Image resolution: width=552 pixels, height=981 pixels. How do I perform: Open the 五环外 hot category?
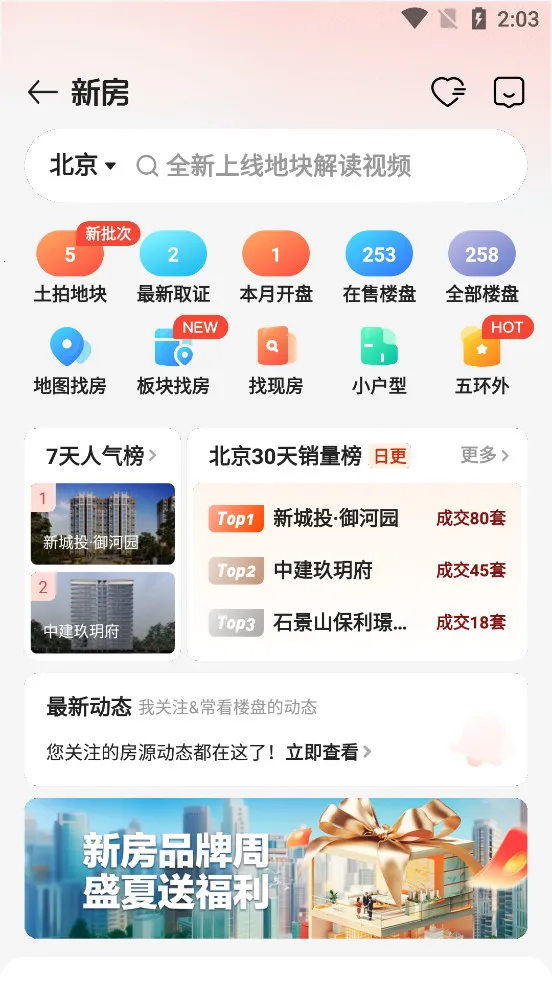point(482,361)
